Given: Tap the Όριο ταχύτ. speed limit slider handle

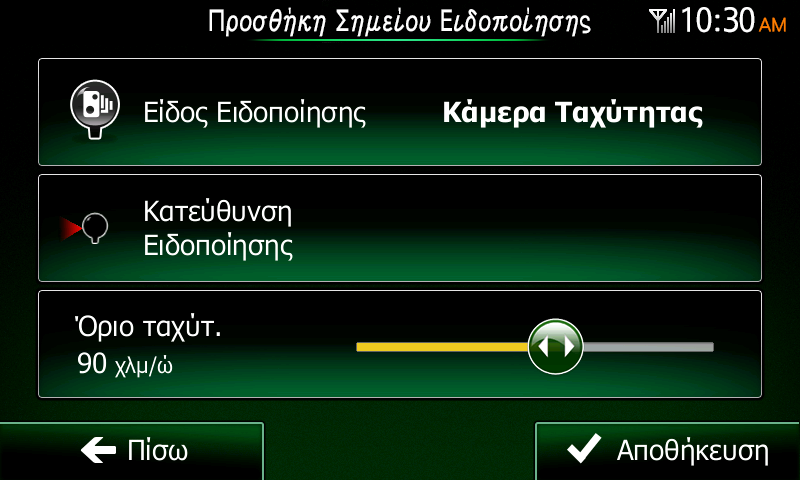Looking at the screenshot, I should click(555, 346).
